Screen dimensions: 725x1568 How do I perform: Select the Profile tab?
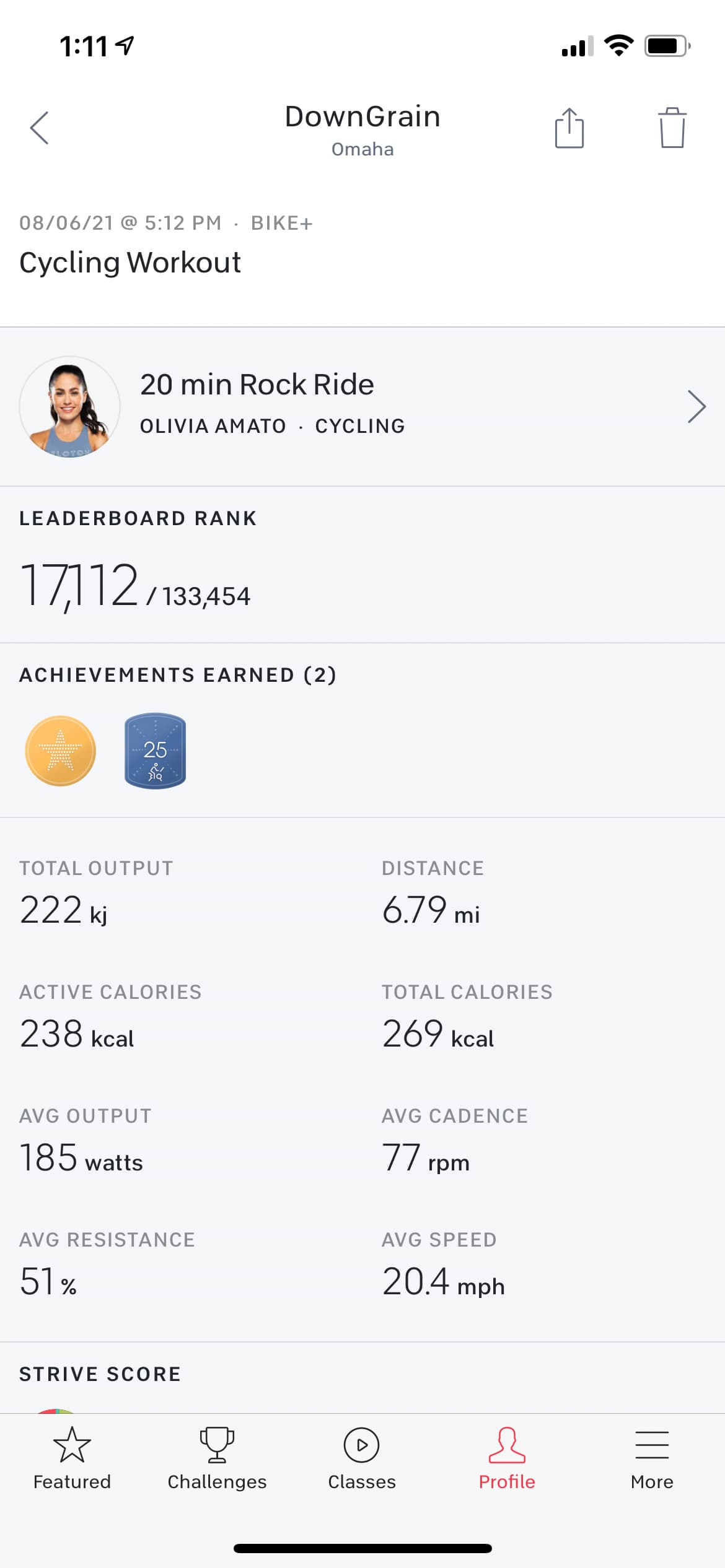(x=507, y=1458)
